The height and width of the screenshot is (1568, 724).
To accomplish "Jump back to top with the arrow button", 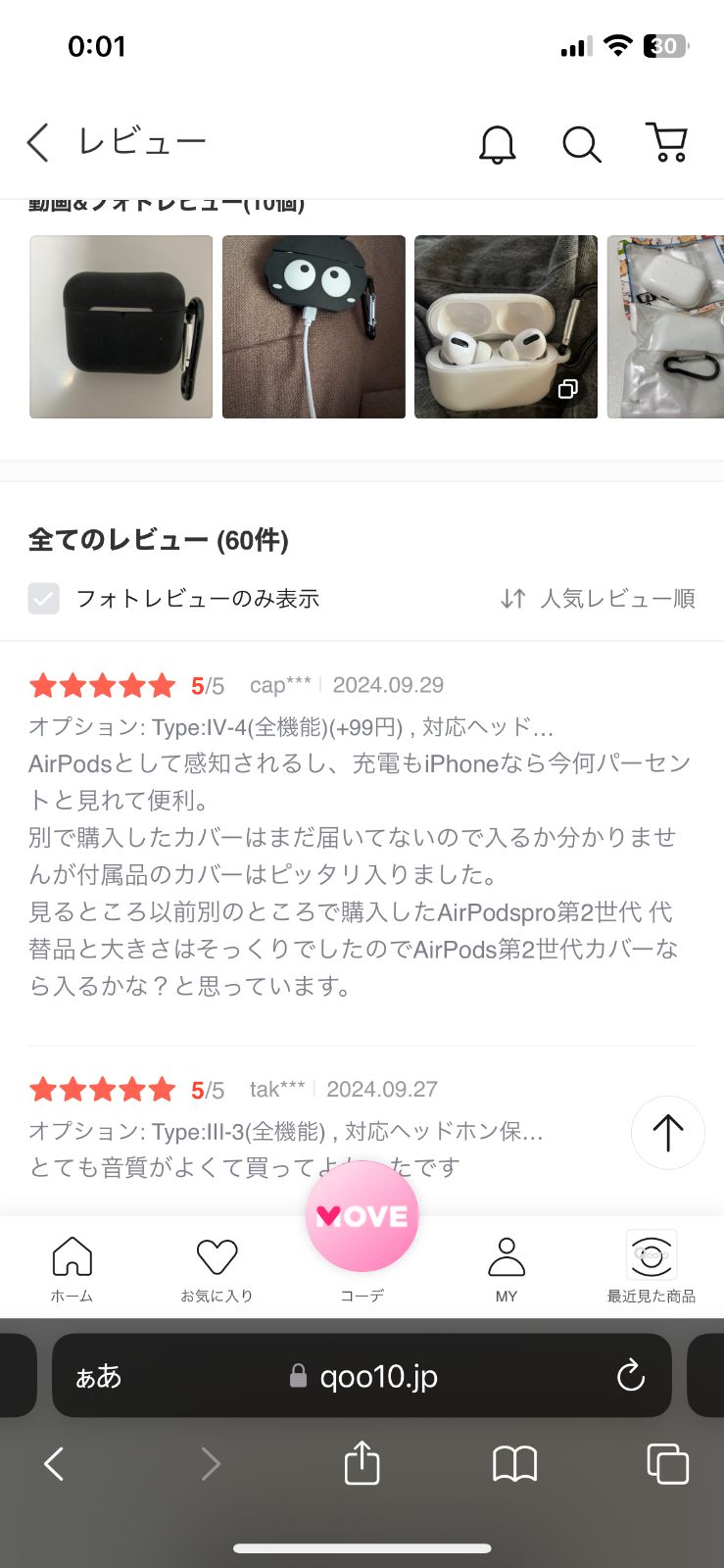I will coord(667,1132).
